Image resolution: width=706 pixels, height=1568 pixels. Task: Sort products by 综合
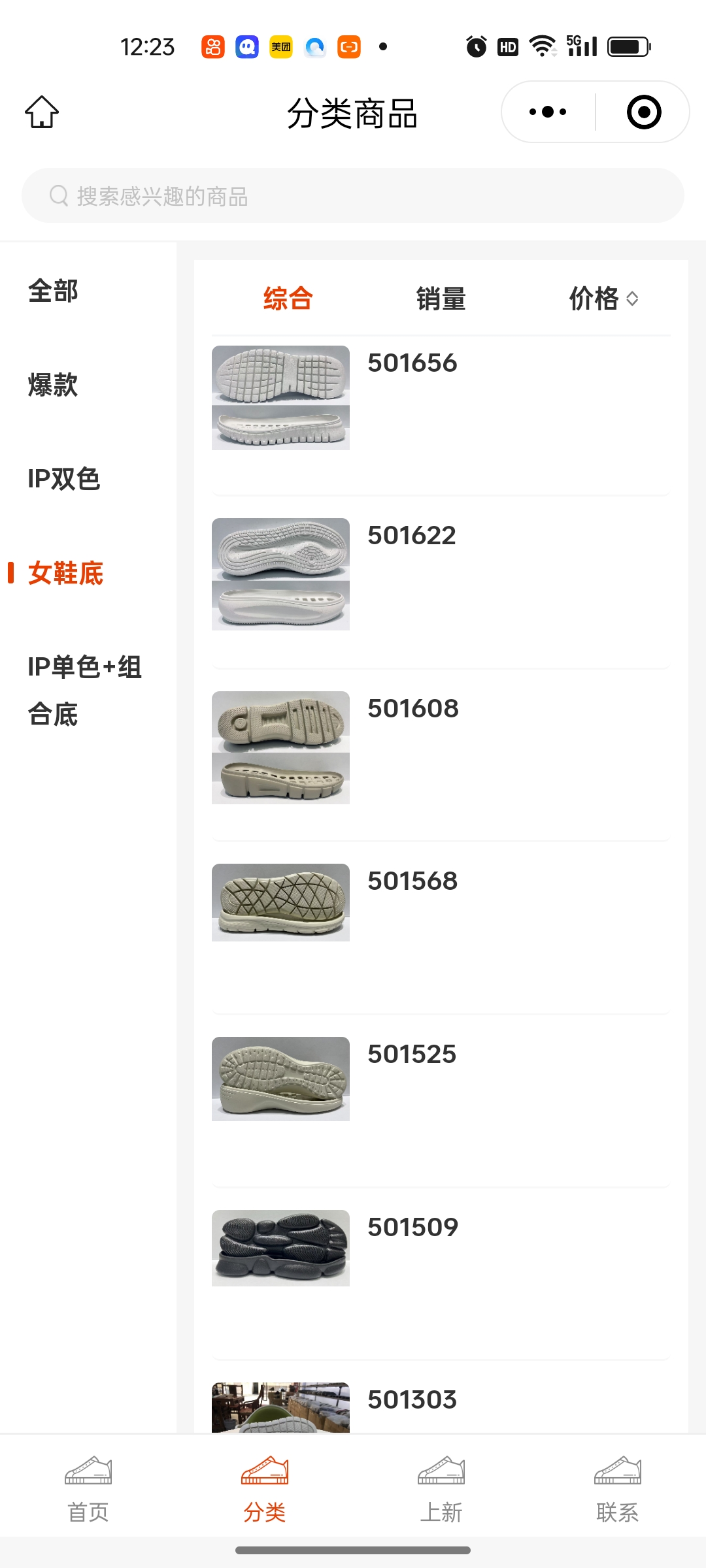click(288, 299)
